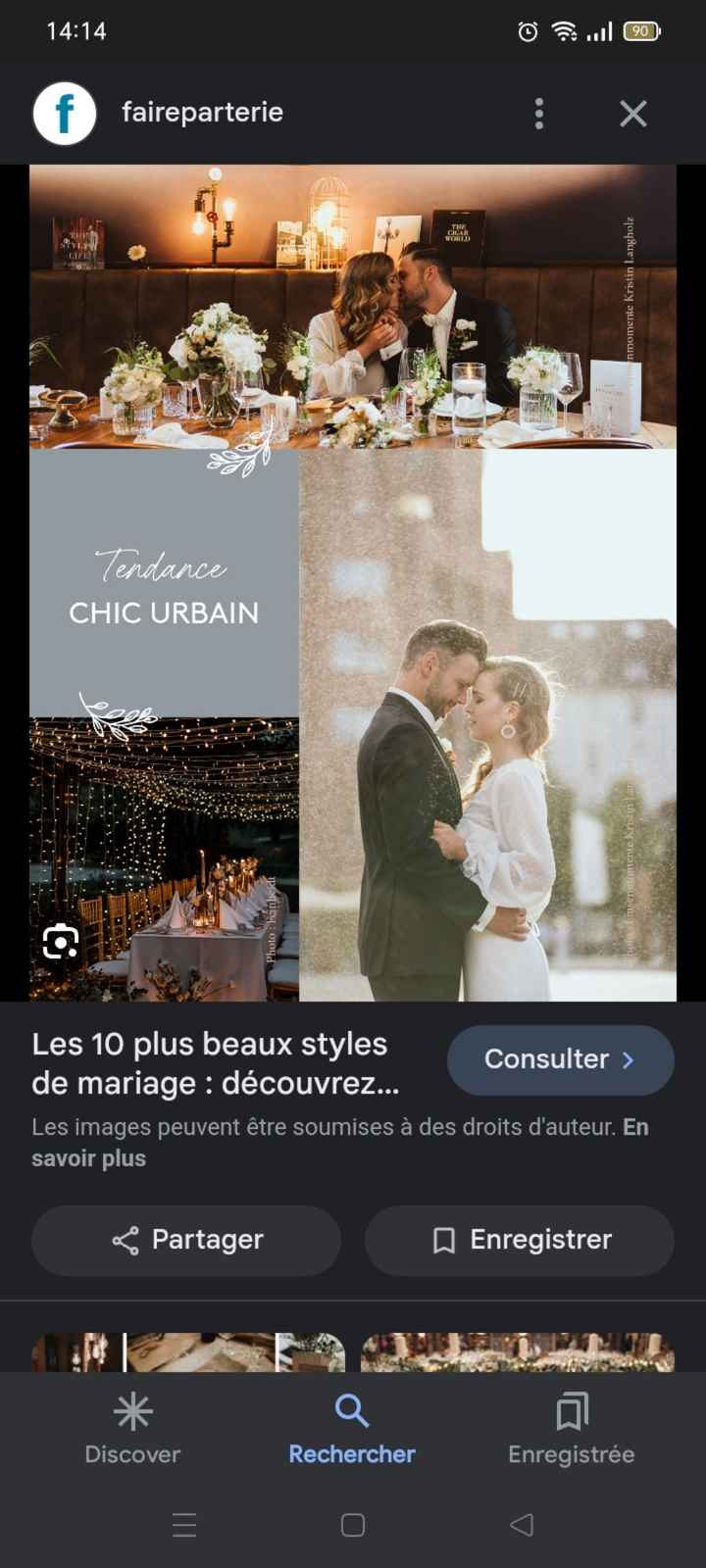
Task: Close the image viewer
Action: coord(632,114)
